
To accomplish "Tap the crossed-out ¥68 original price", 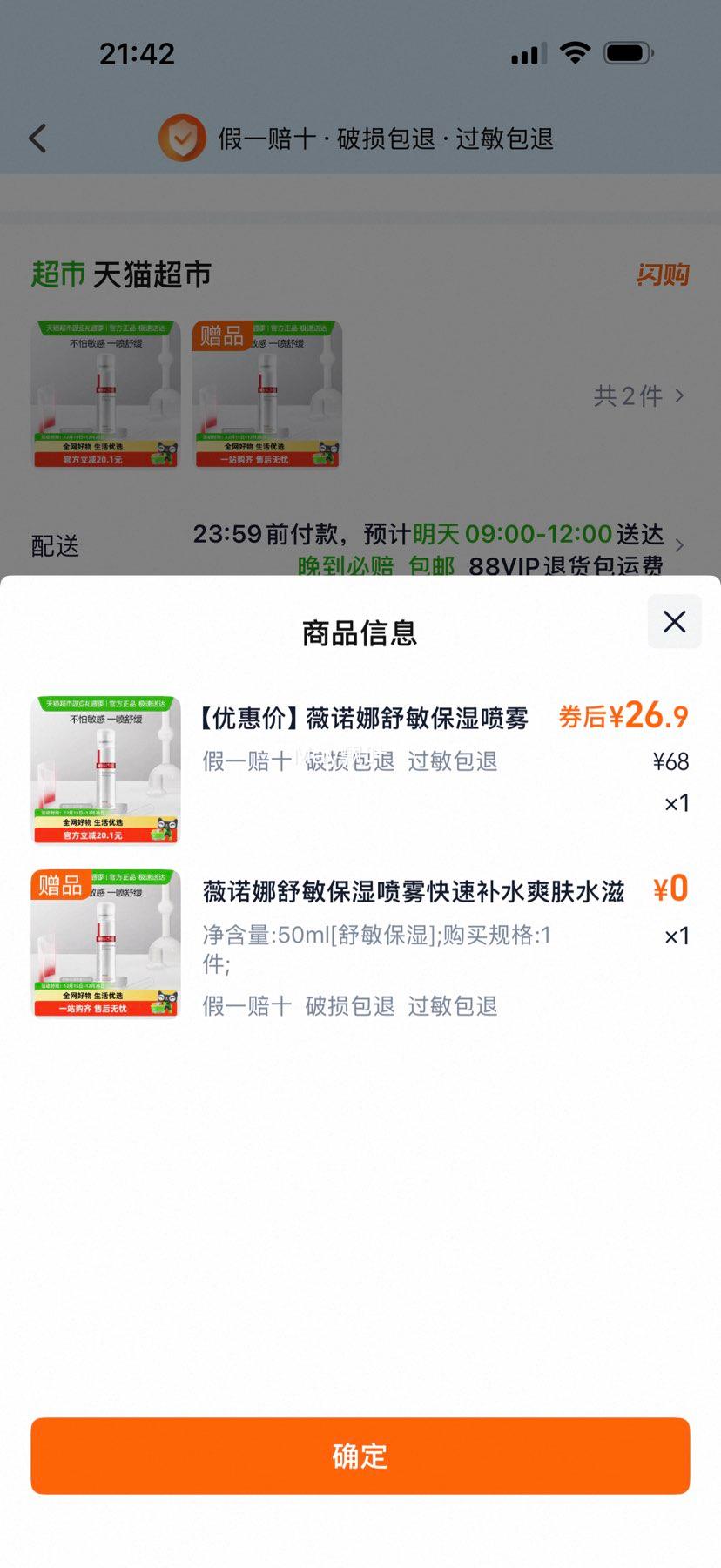I will [672, 760].
